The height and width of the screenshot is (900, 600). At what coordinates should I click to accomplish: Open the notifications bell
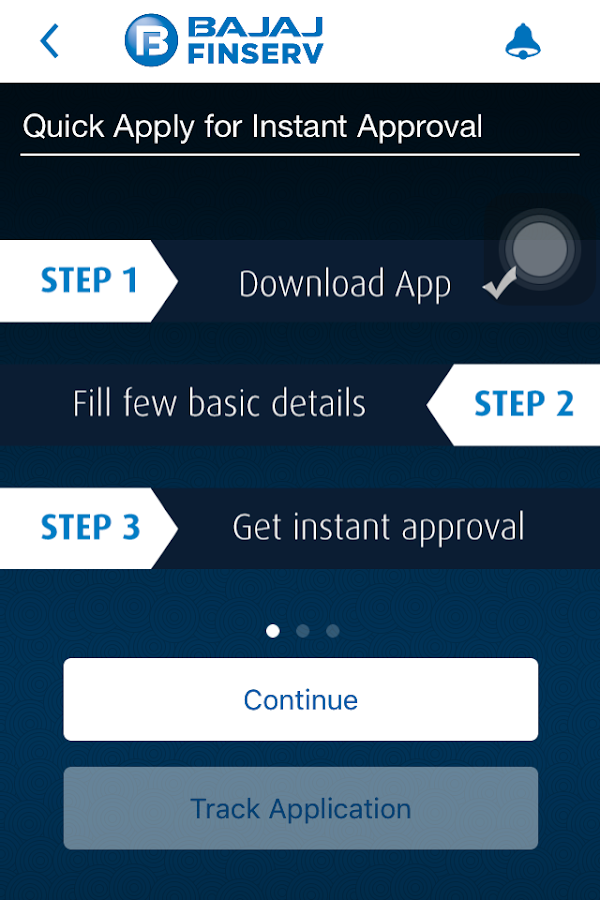tap(522, 42)
